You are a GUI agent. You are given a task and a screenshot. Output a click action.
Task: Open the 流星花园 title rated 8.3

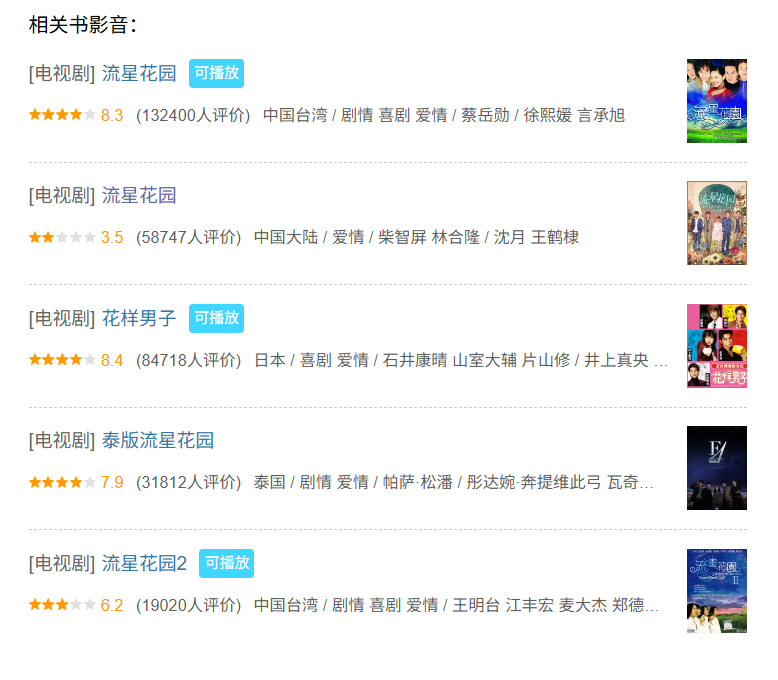[x=139, y=73]
